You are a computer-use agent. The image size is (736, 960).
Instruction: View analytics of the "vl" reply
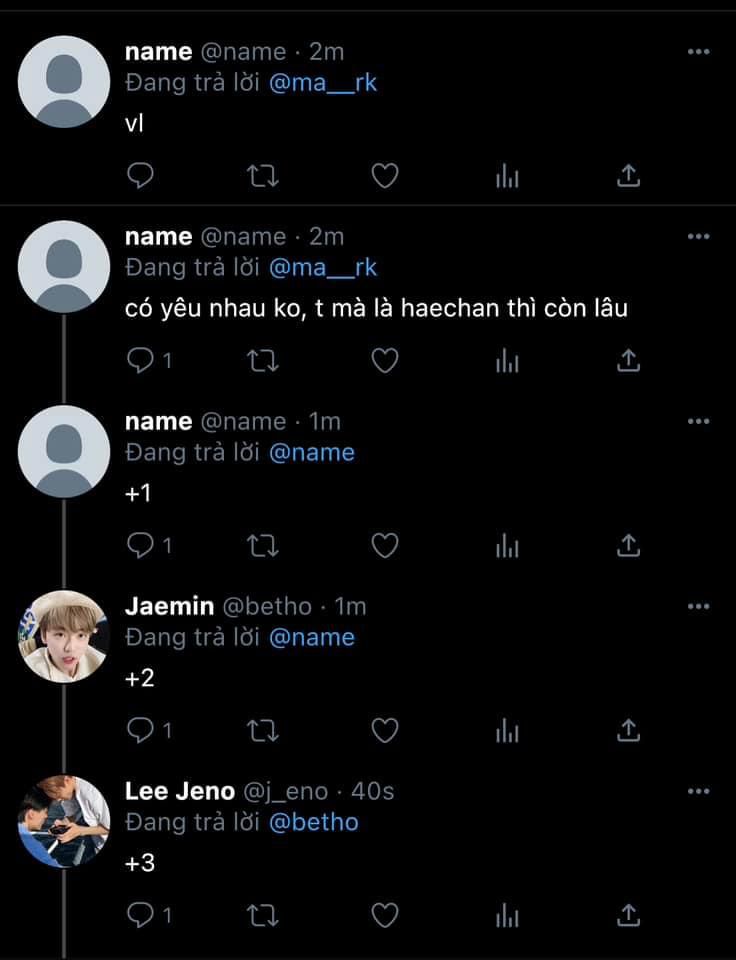point(507,176)
